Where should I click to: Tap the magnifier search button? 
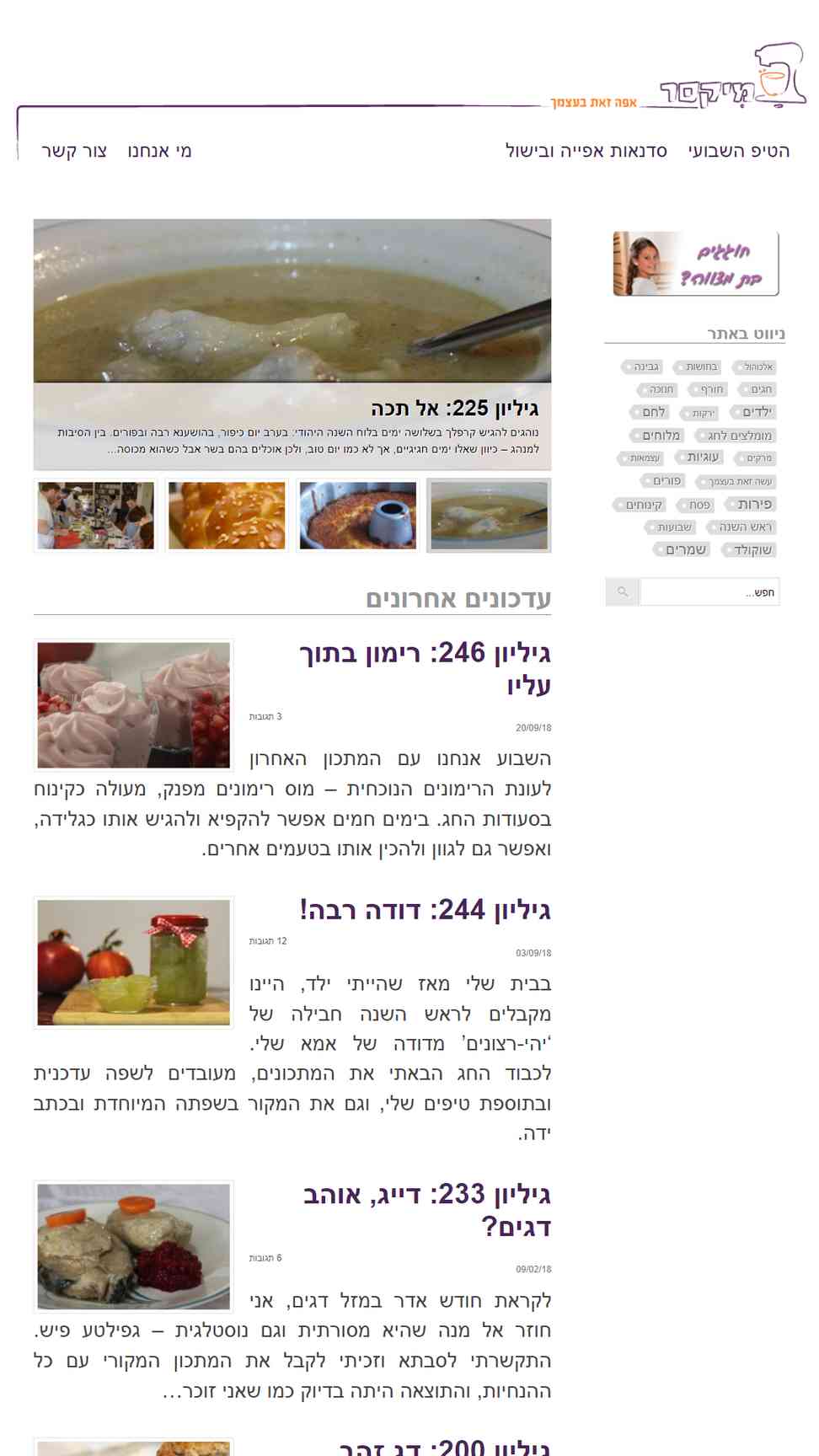point(622,591)
